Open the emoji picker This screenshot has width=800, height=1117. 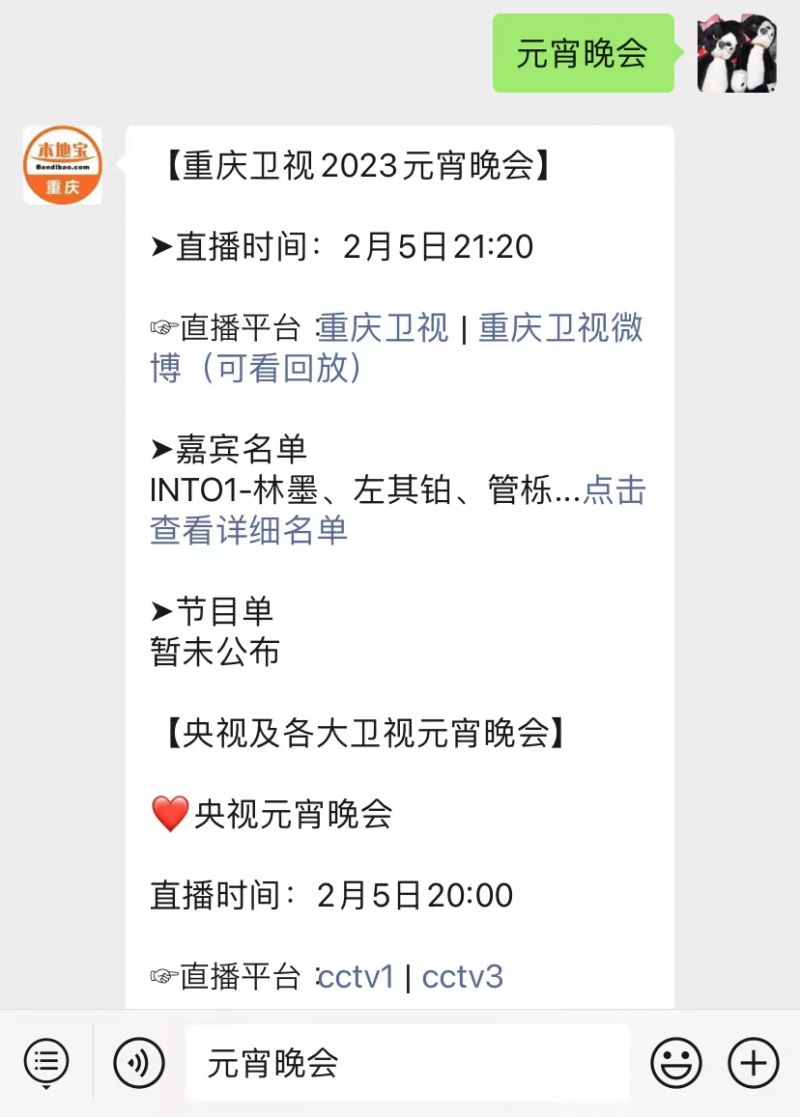[676, 1063]
